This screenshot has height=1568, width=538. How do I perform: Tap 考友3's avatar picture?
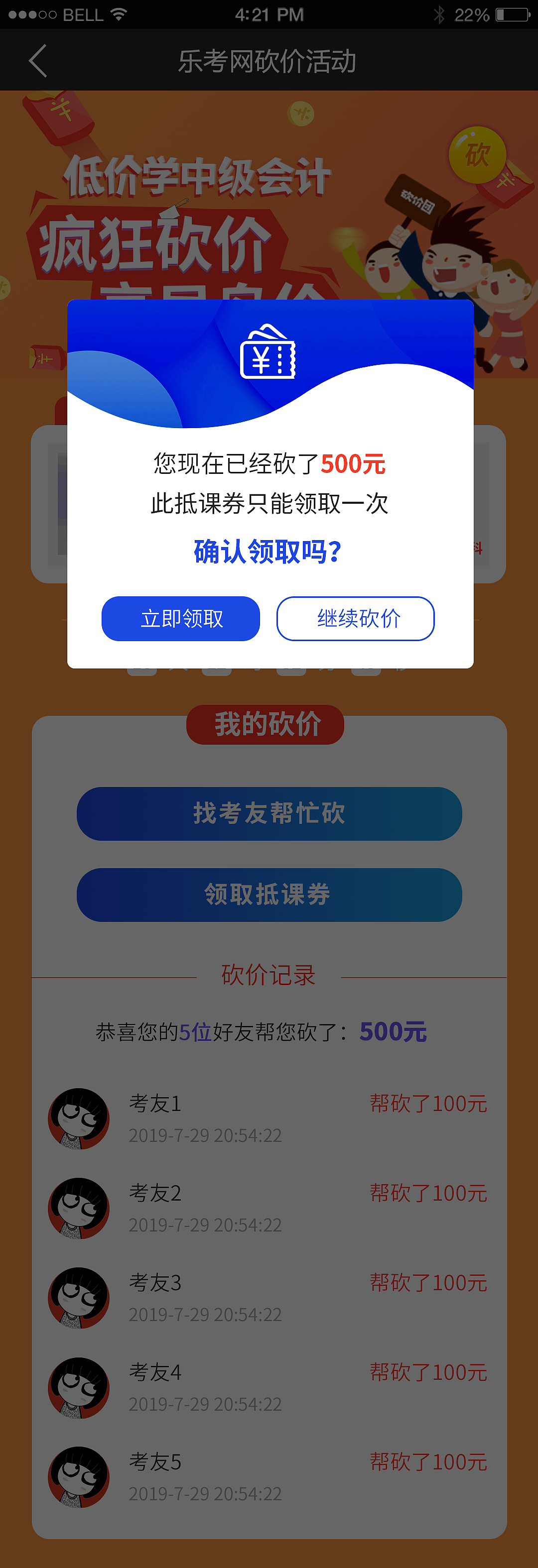(x=78, y=1297)
